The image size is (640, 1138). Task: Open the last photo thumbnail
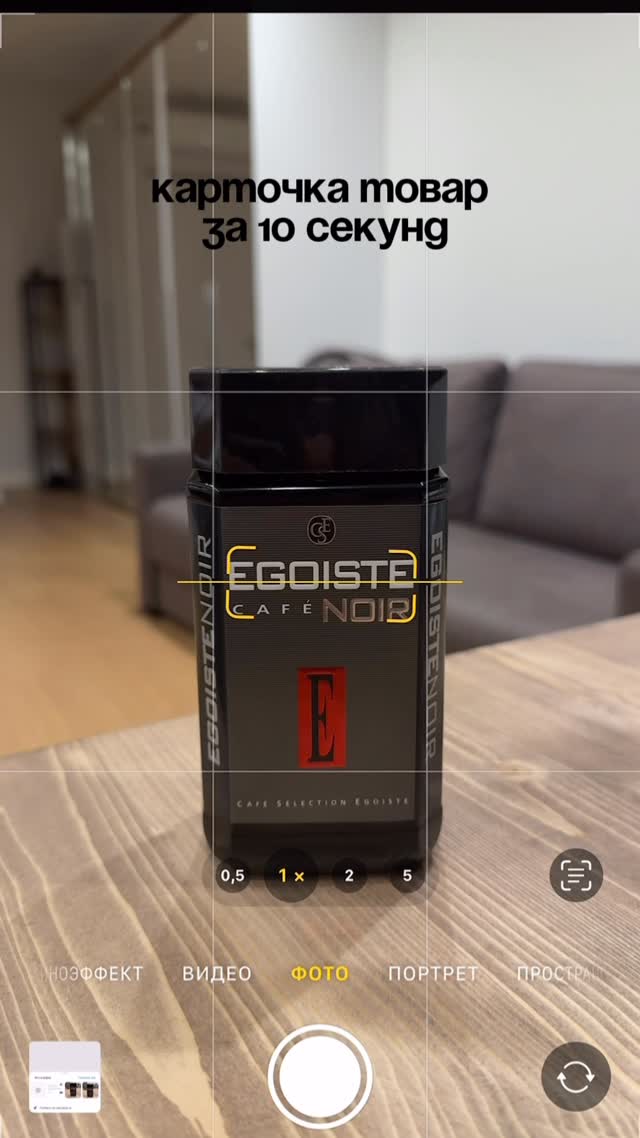(65, 1077)
